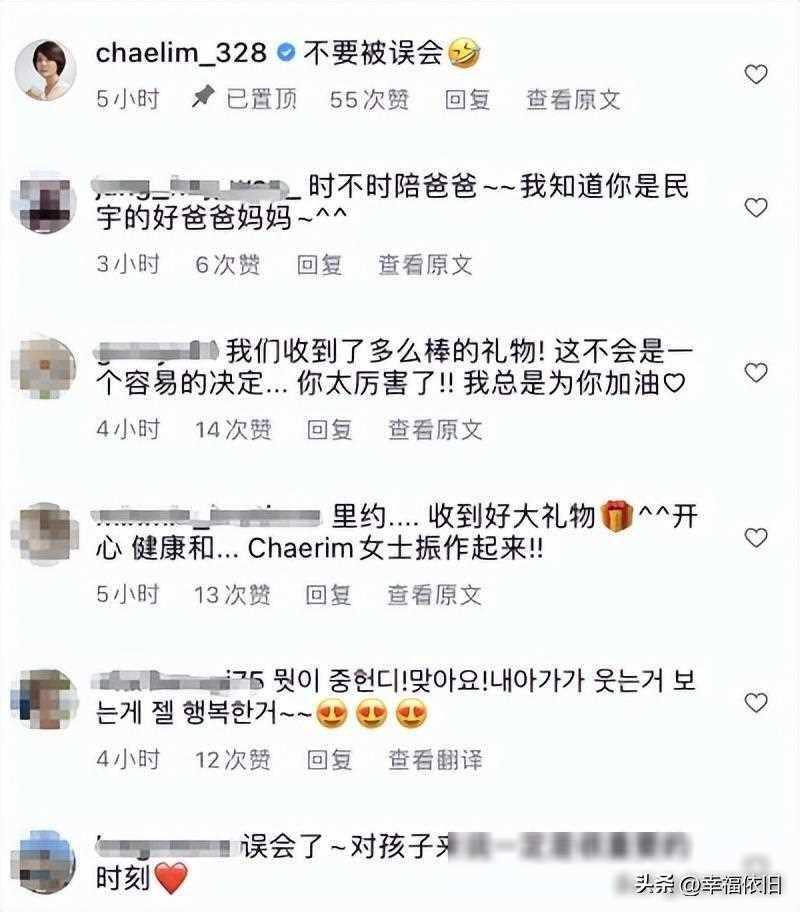
Task: Open chaelim_328's profile from username
Action: (x=182, y=53)
